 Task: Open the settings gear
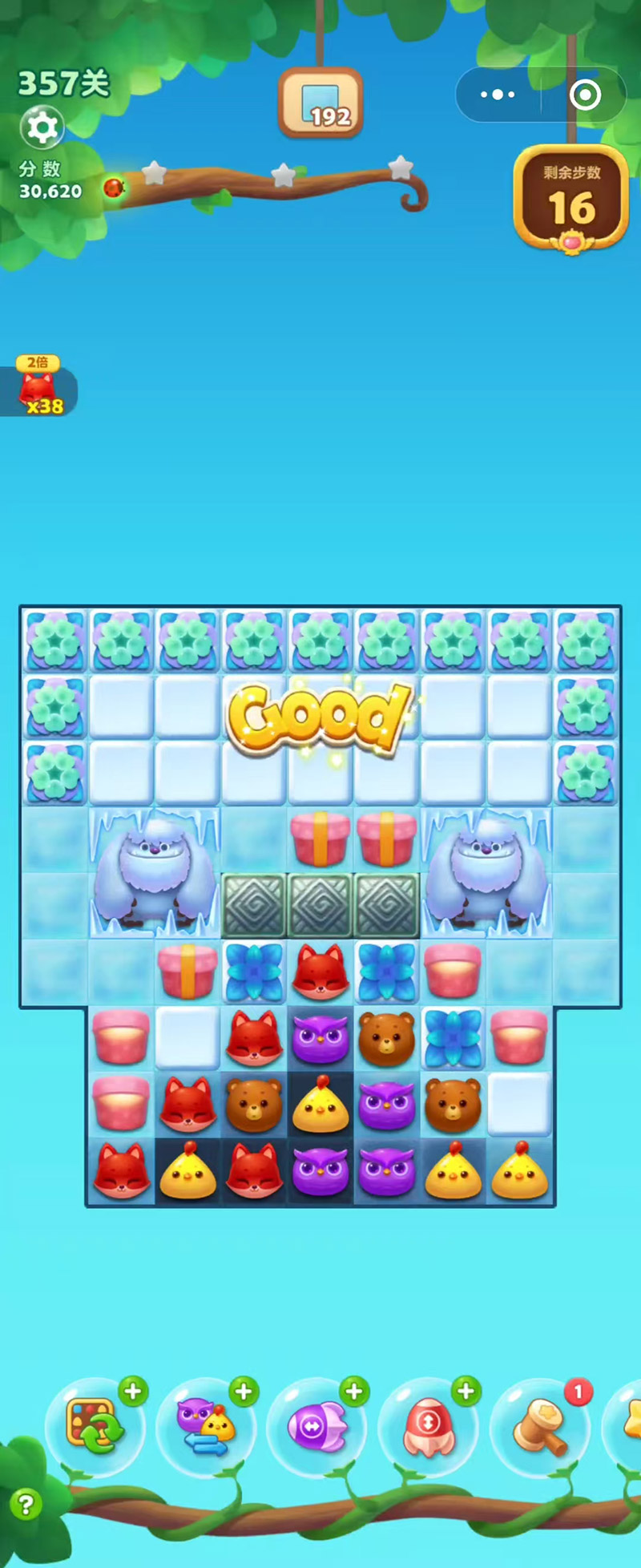[x=42, y=127]
